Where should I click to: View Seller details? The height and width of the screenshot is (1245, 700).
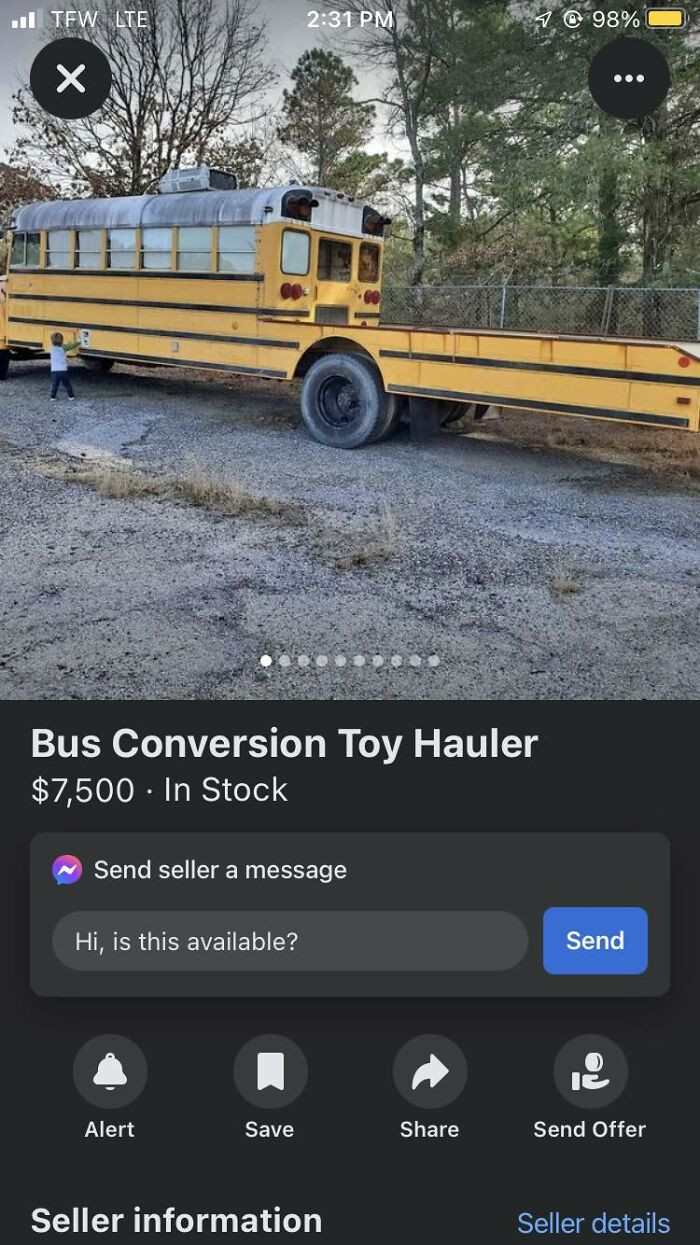pyautogui.click(x=593, y=1222)
